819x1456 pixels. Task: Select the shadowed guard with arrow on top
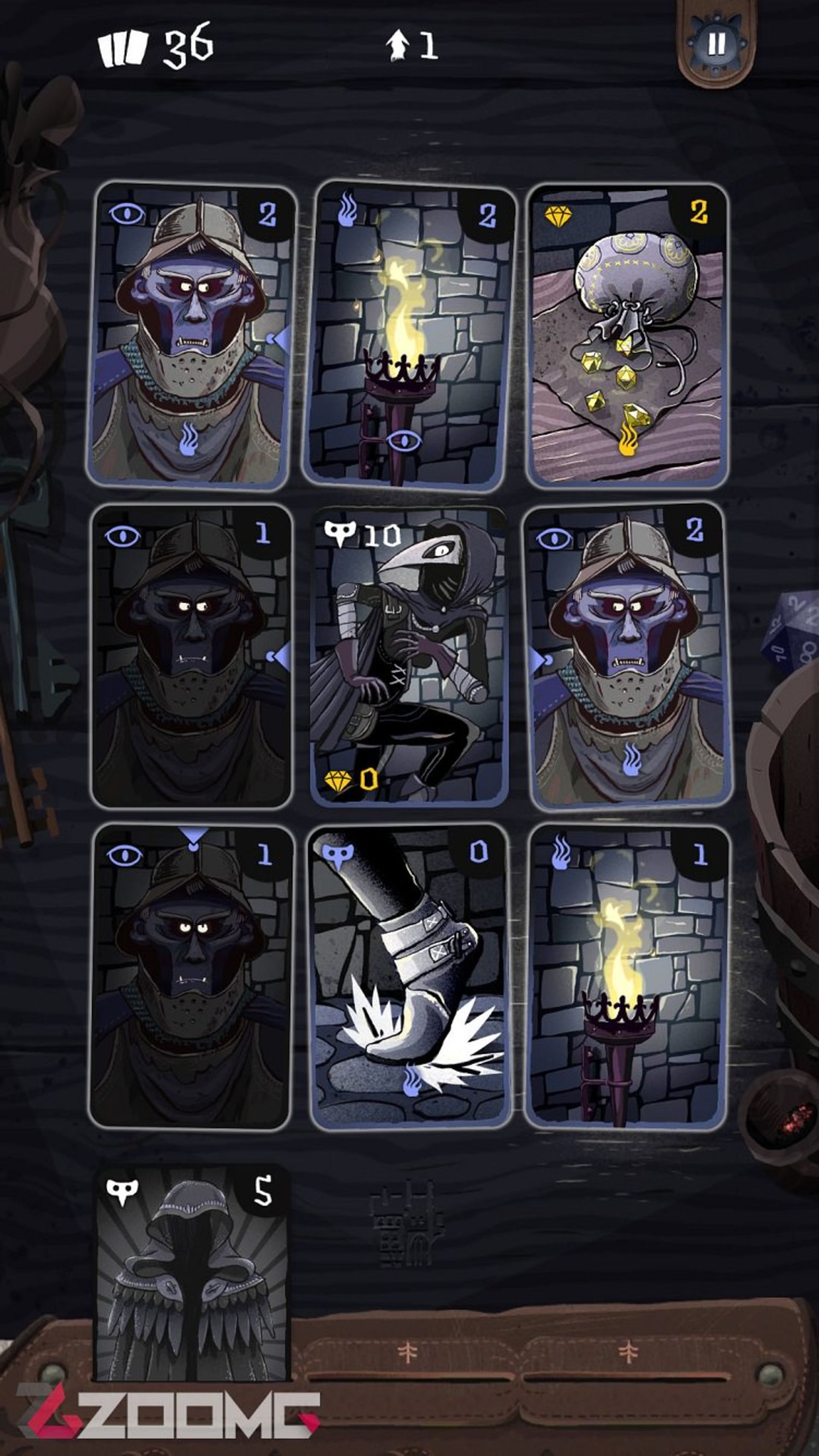point(191,977)
